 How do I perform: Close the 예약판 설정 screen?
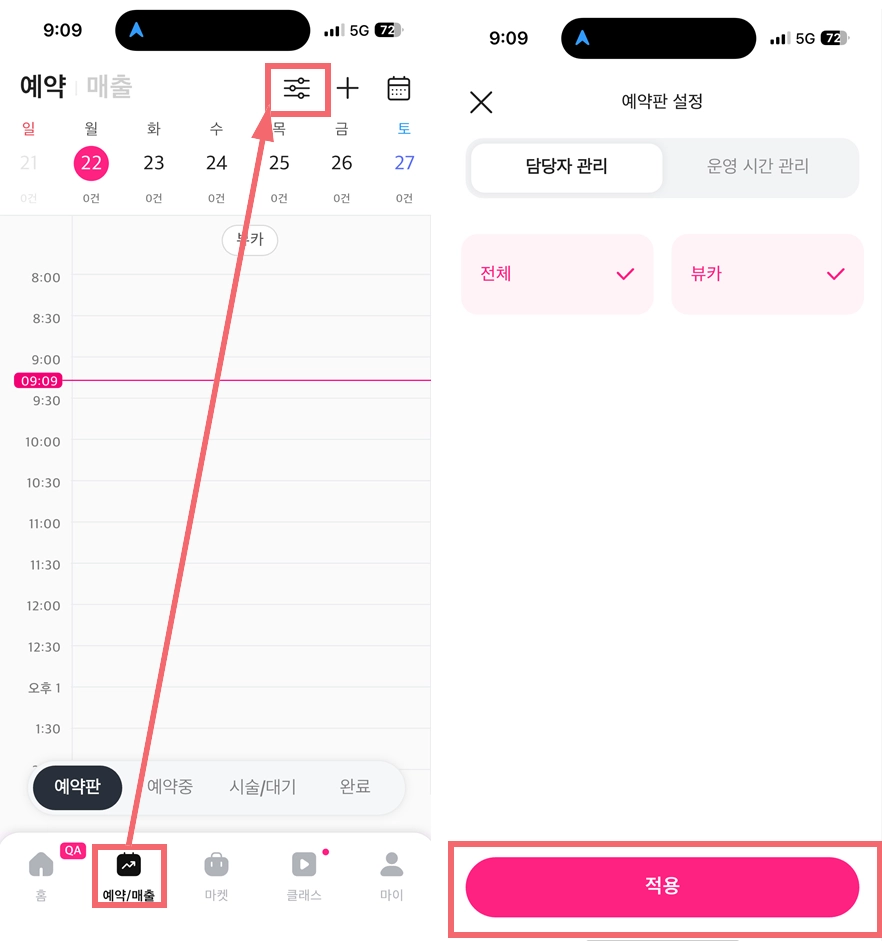pyautogui.click(x=481, y=102)
